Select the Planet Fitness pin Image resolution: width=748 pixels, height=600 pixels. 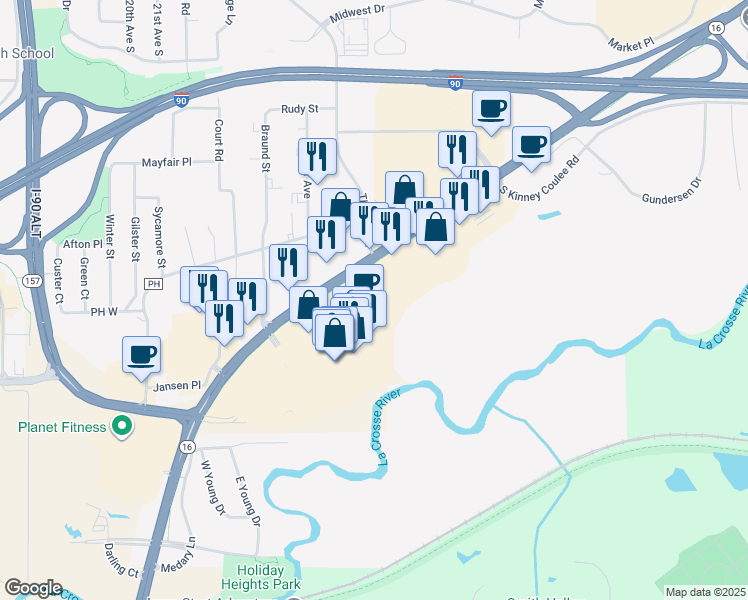point(123,427)
